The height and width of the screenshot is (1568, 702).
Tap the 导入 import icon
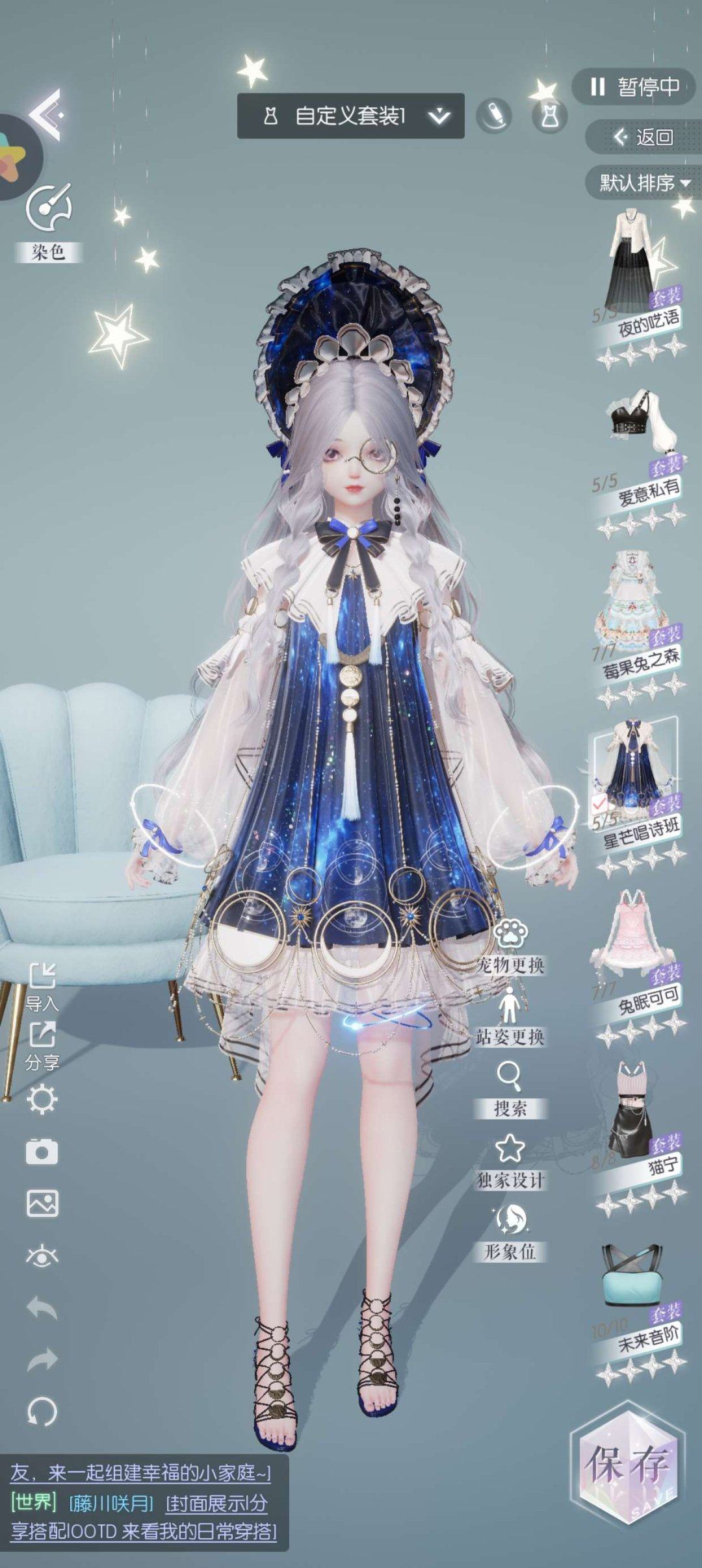tap(42, 985)
